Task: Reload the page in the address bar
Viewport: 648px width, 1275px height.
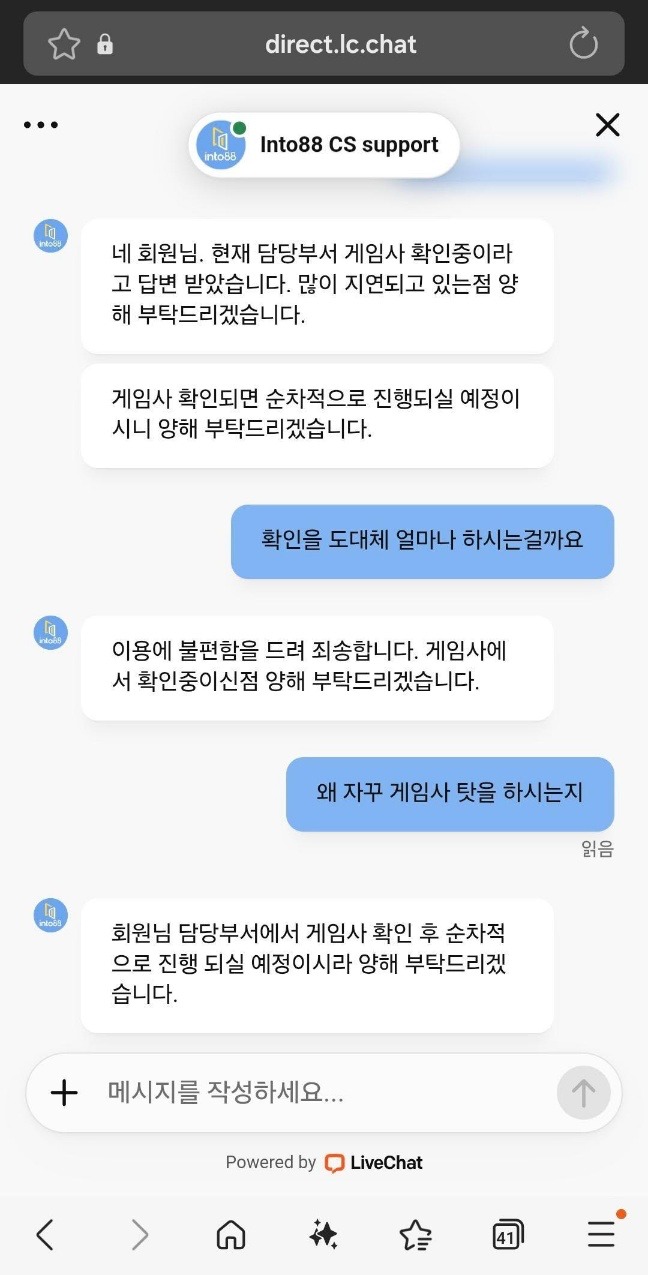Action: (x=583, y=44)
